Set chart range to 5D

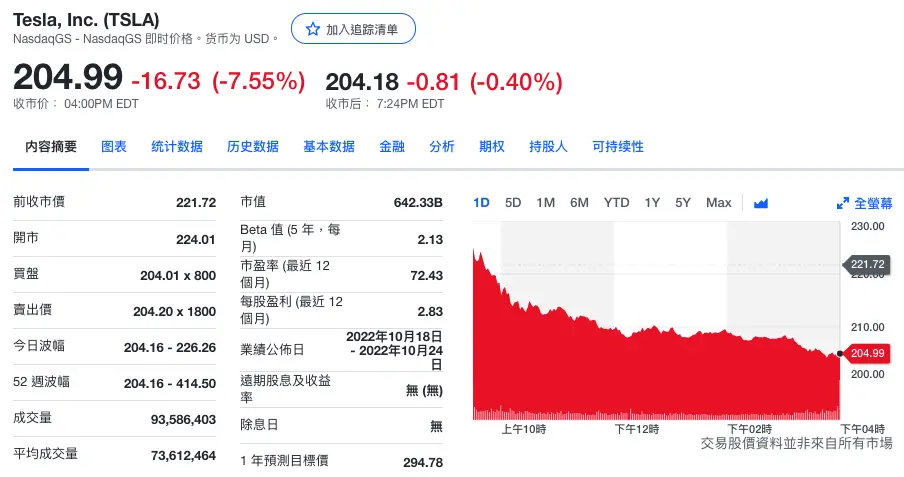513,203
